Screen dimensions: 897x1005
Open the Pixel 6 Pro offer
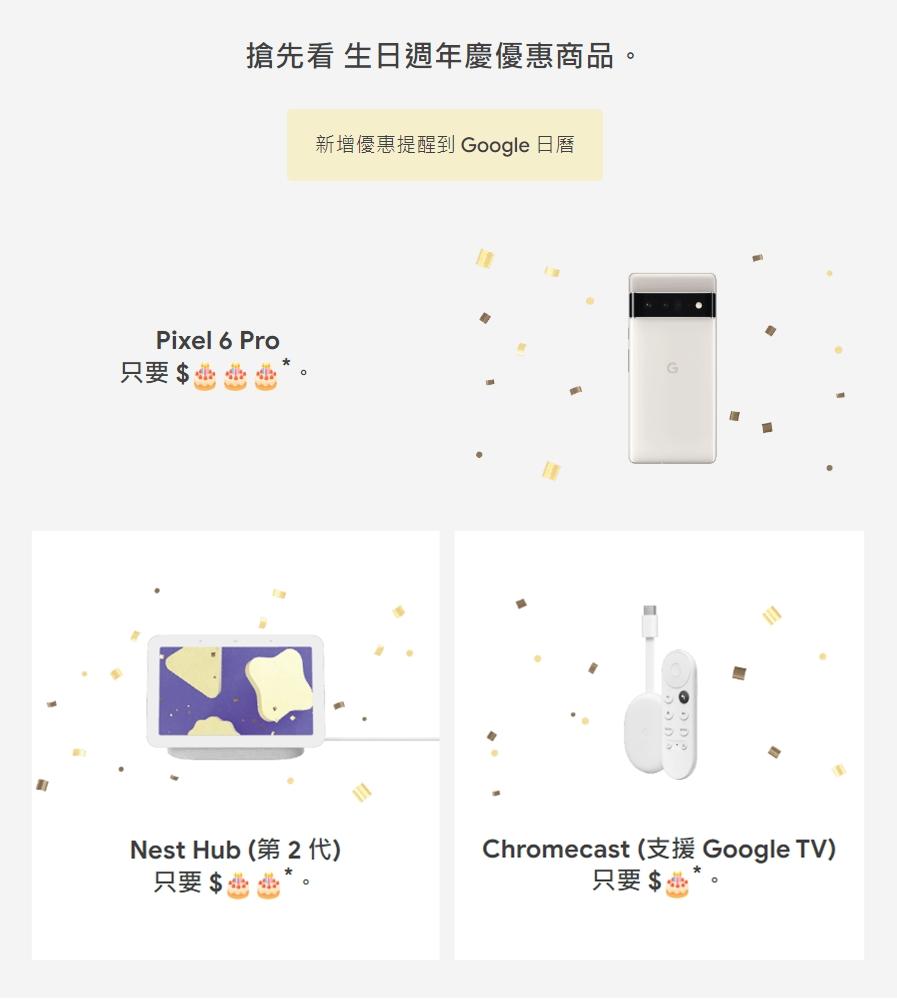(x=217, y=341)
